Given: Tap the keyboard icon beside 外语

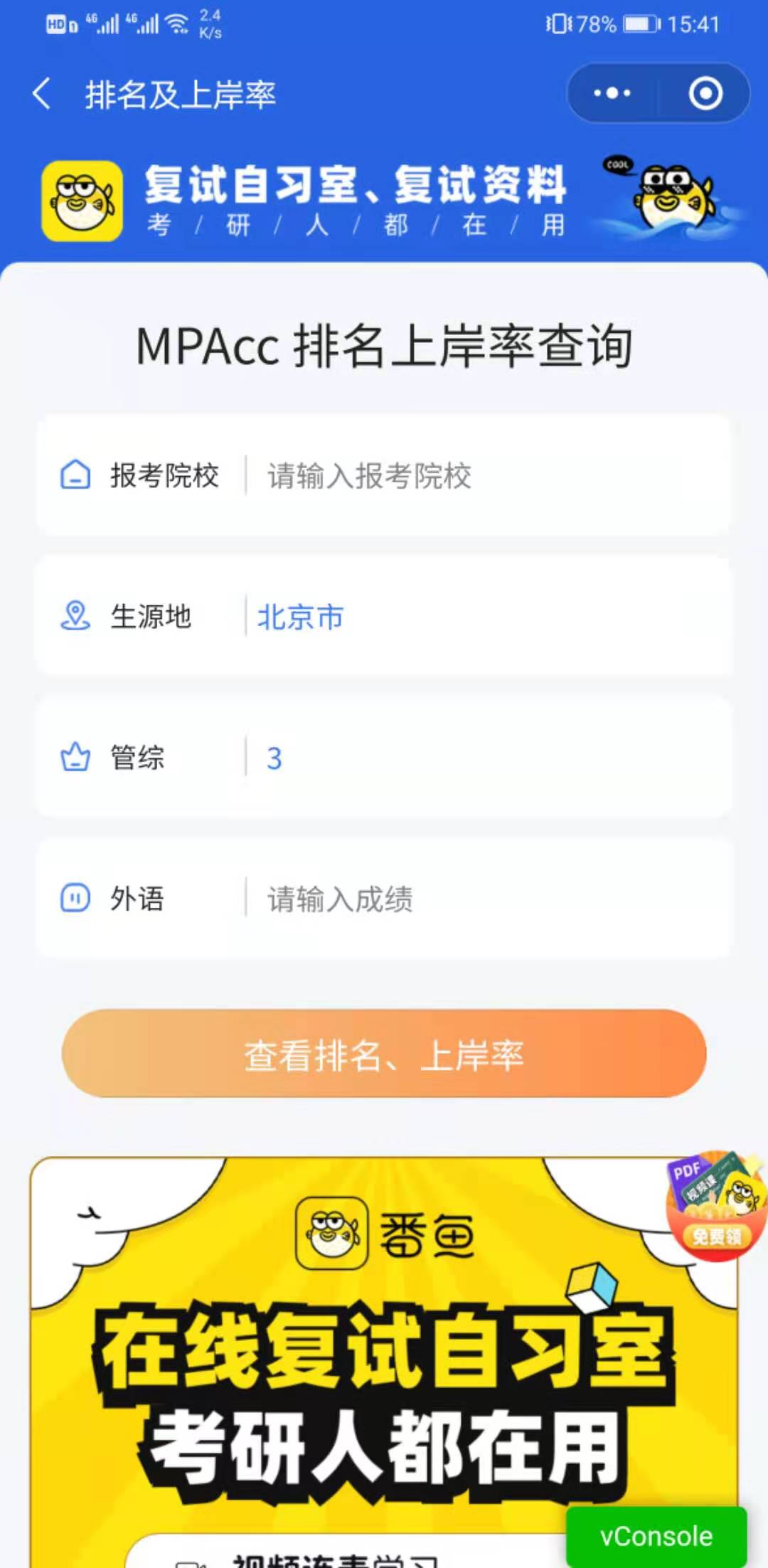Looking at the screenshot, I should (75, 899).
